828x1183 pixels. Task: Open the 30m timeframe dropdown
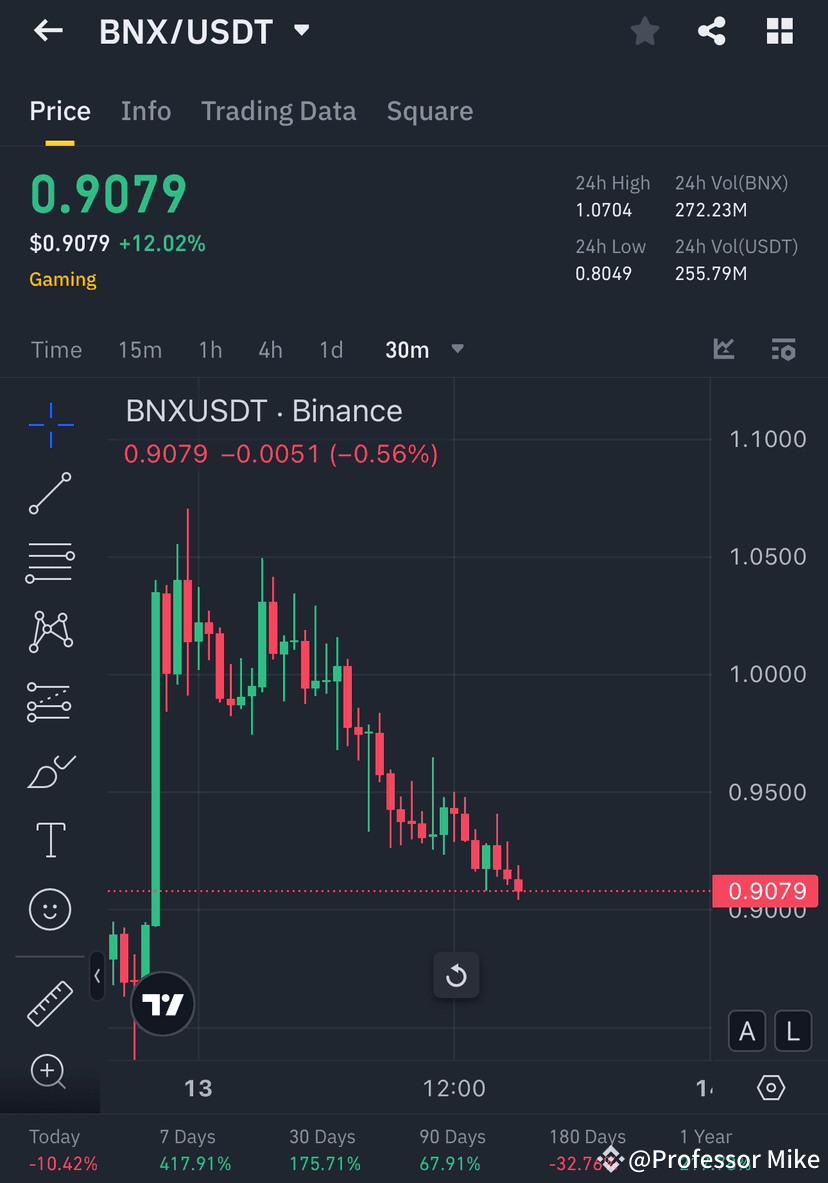(424, 349)
